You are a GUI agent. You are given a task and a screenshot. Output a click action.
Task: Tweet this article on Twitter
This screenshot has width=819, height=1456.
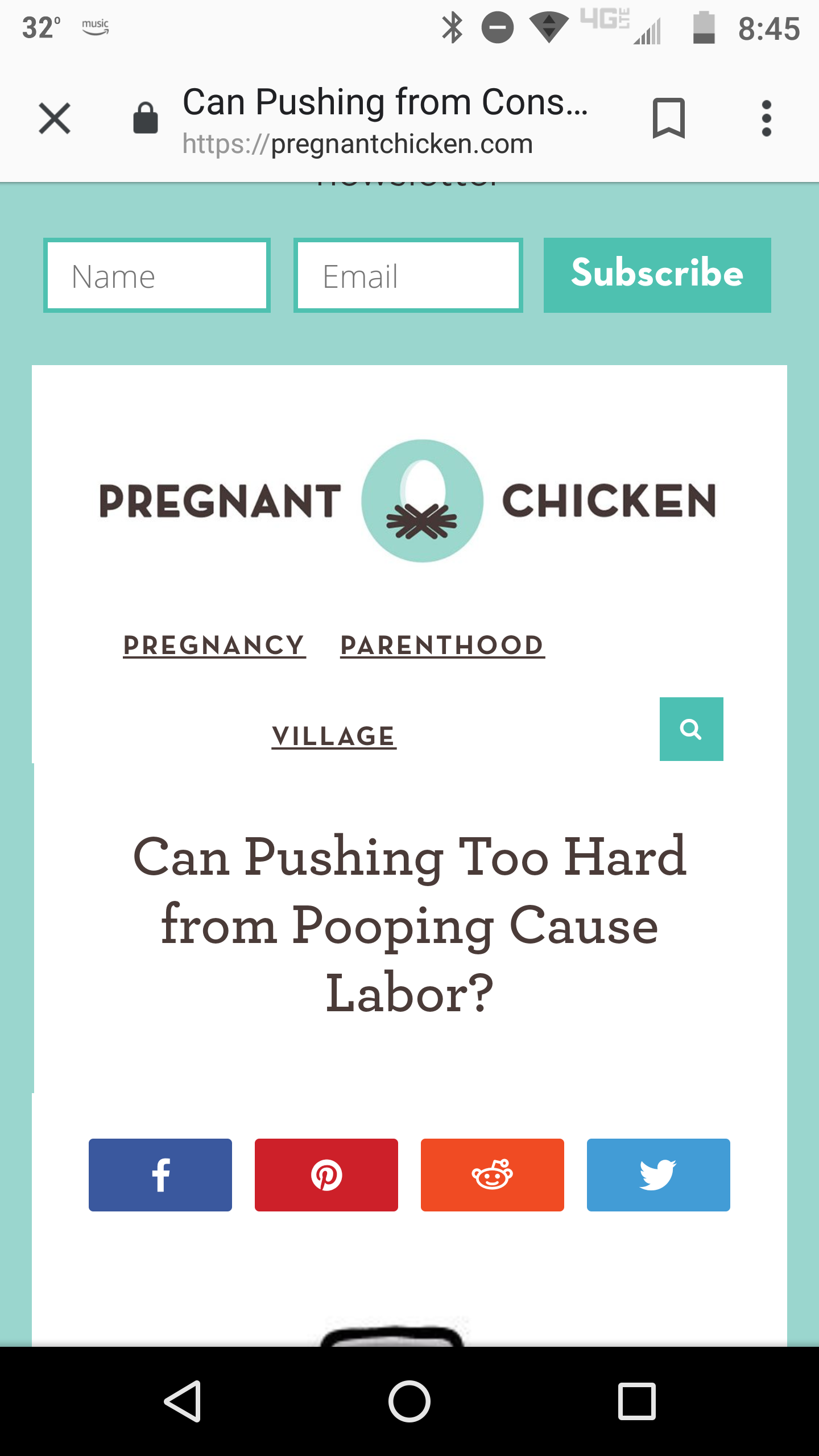(x=659, y=1175)
